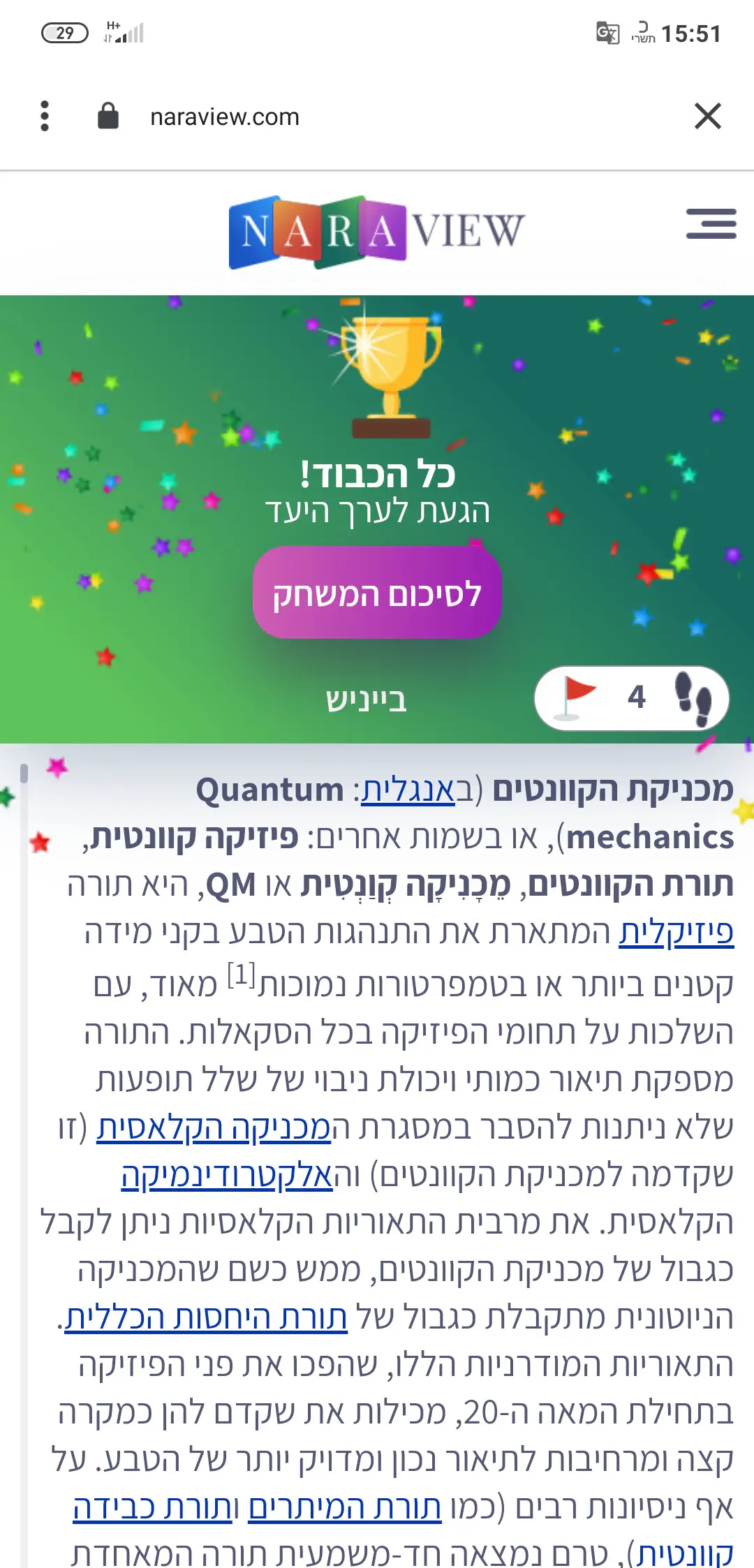754x1568 pixels.
Task: Open the אלקטרודינמיקה link
Action: tap(228, 1176)
